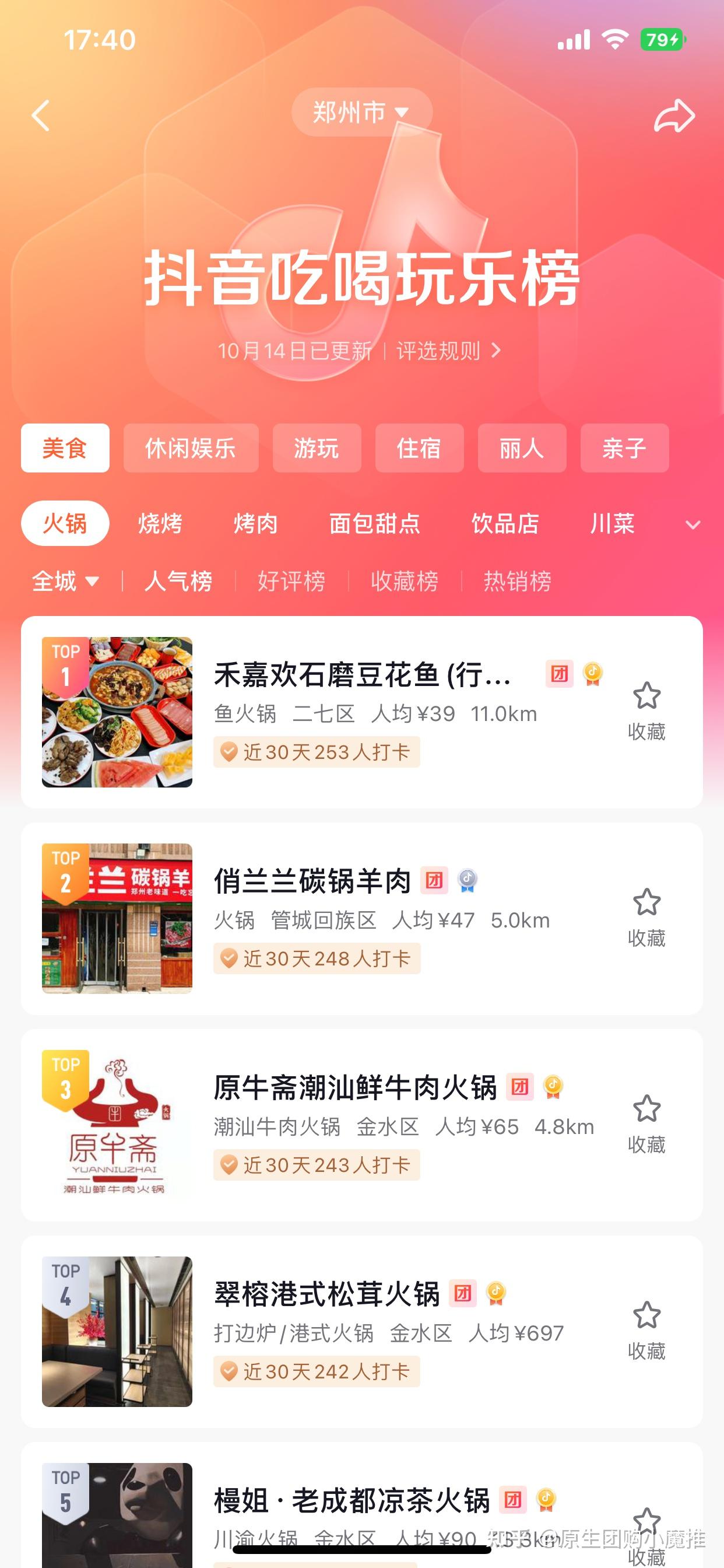Expand the 全城 district filter

[x=65, y=582]
